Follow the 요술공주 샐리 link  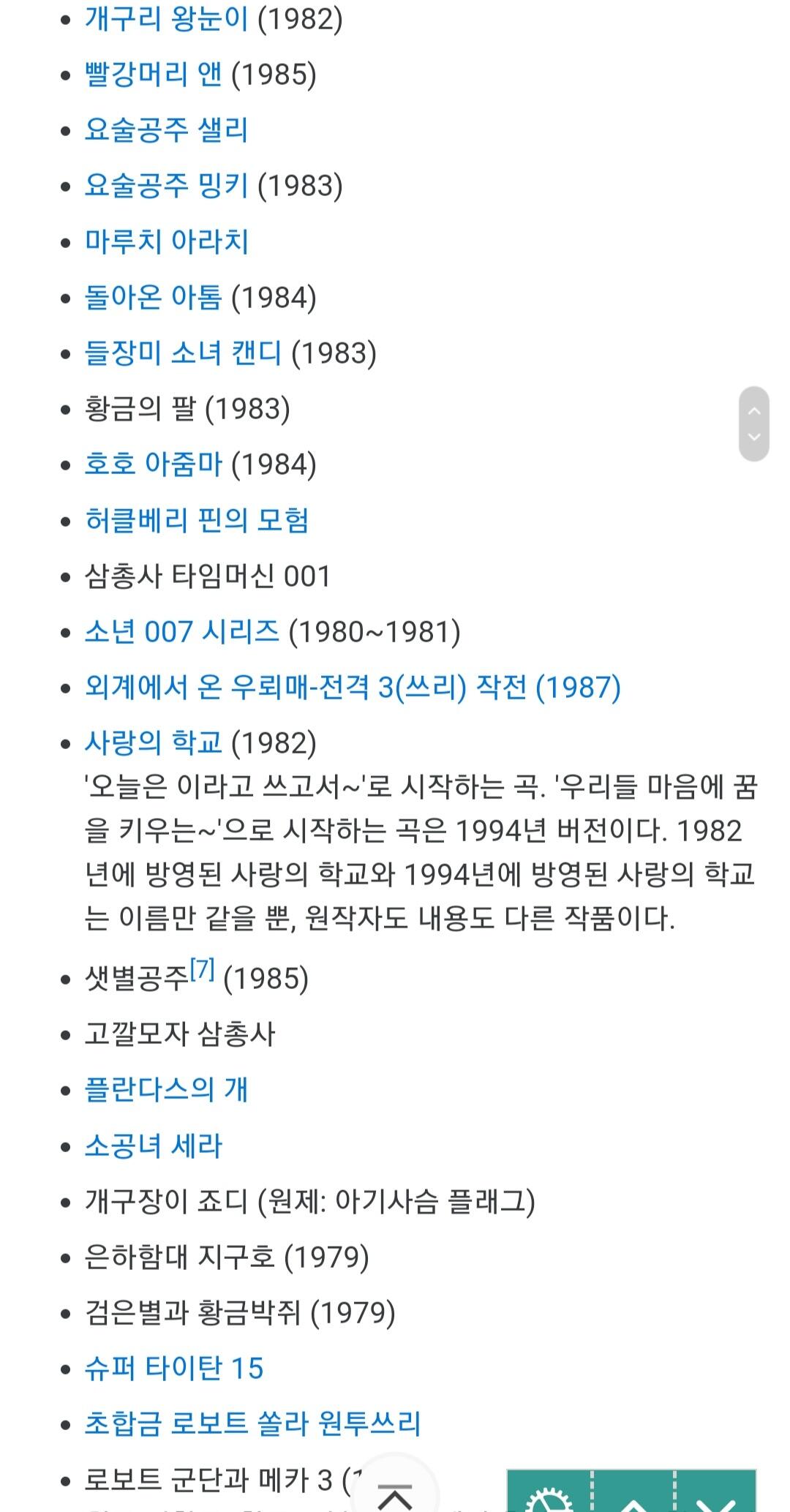167,129
